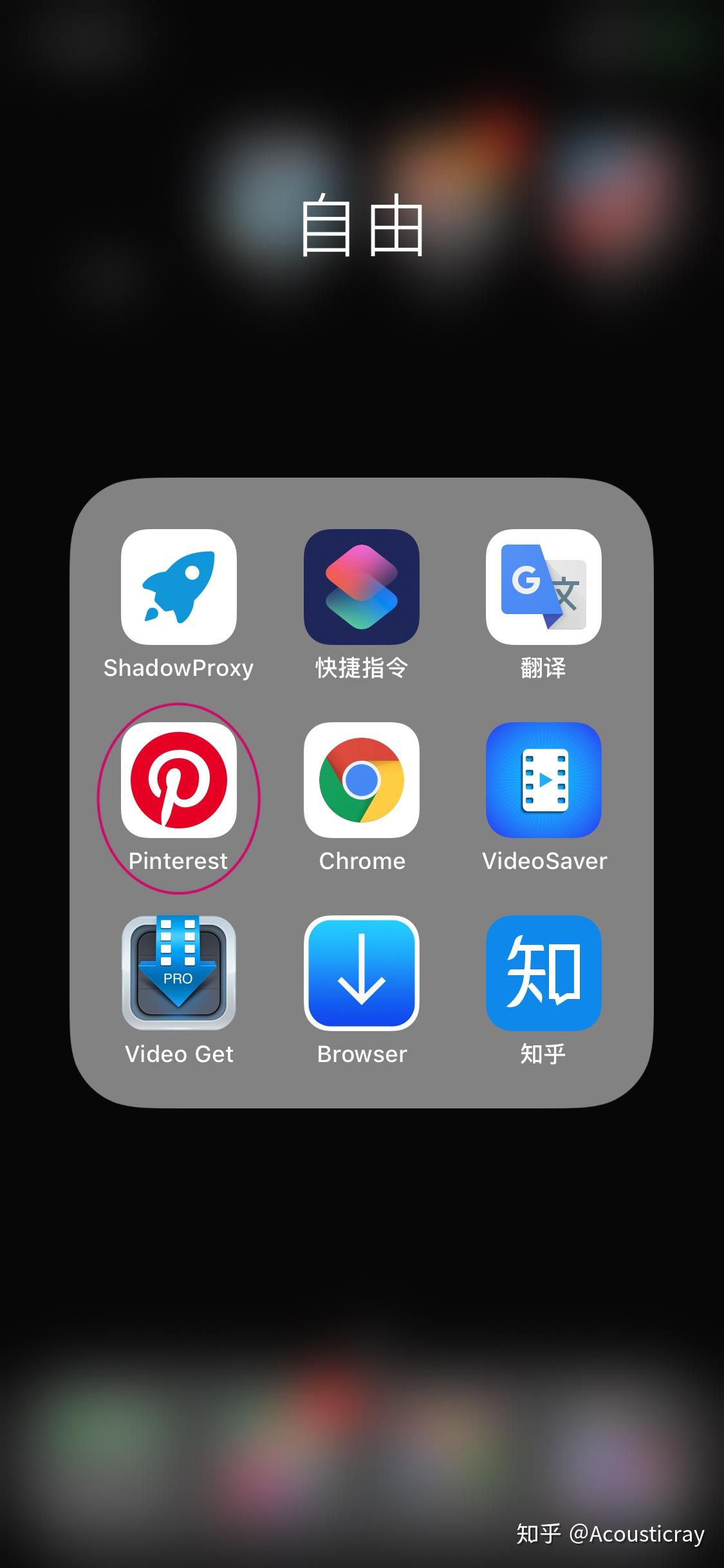Tap the 知乎 label under its icon
The height and width of the screenshot is (1568, 724).
[544, 1054]
